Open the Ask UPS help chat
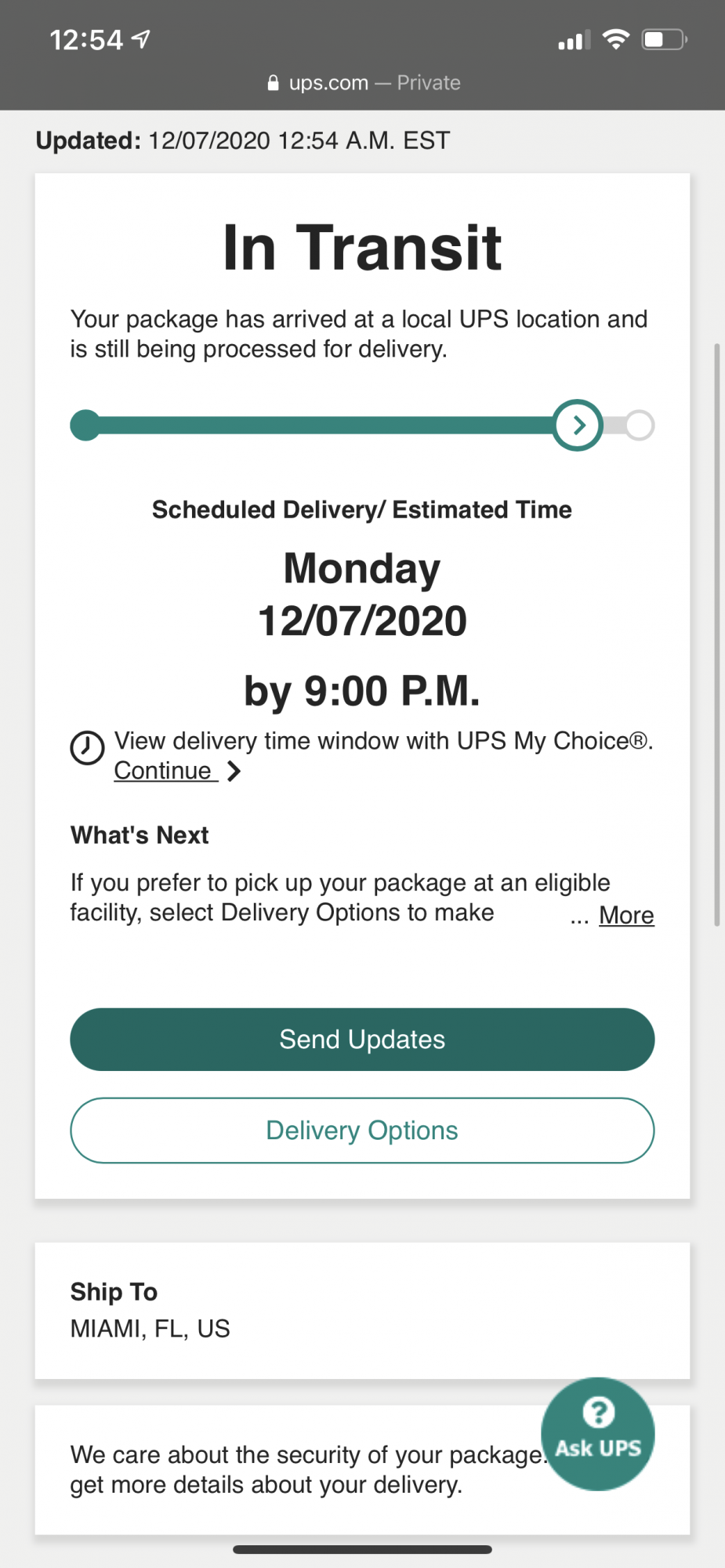This screenshot has height=1568, width=725. coord(598,1434)
